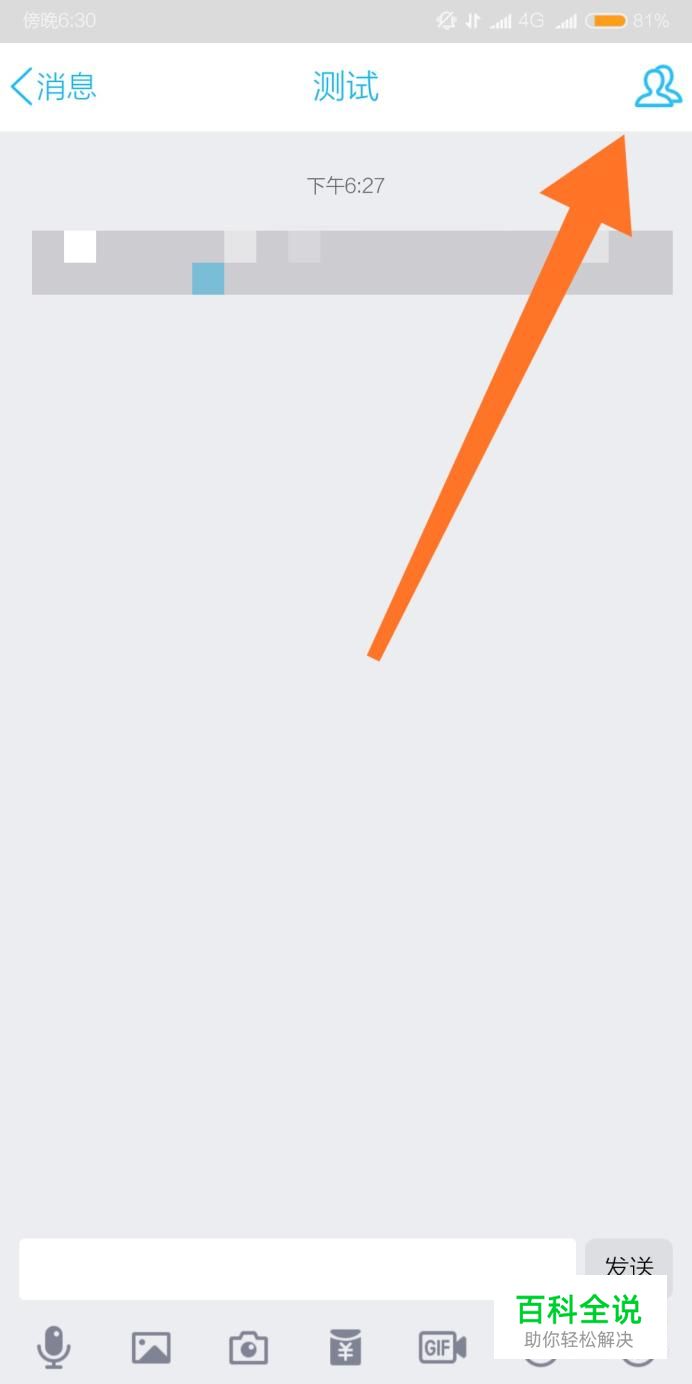Viewport: 692px width, 1384px height.
Task: Open the camera icon
Action: tap(248, 1347)
